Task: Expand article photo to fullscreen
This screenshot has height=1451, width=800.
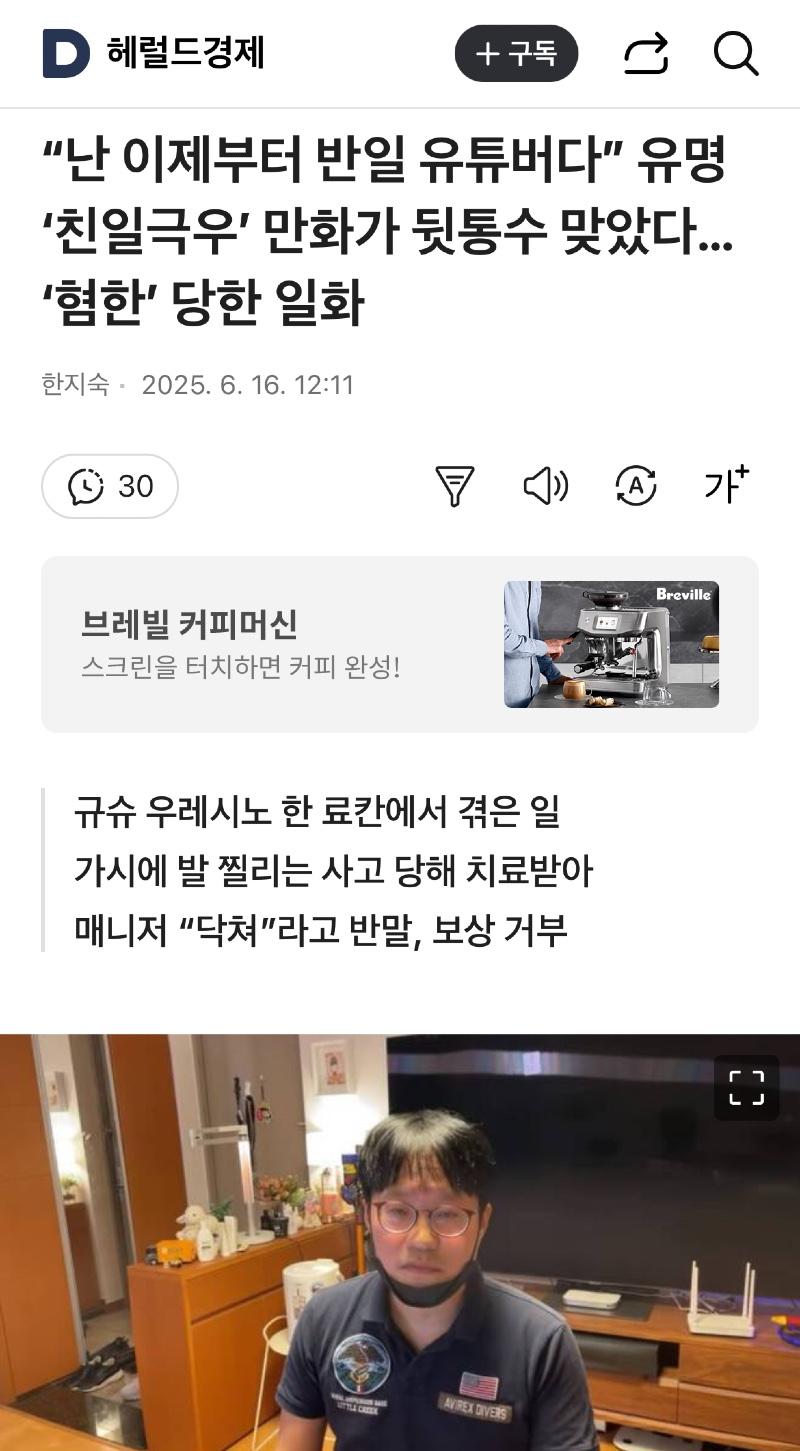Action: coord(746,1087)
